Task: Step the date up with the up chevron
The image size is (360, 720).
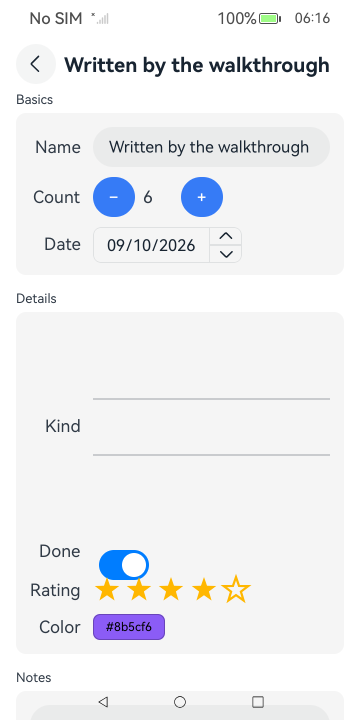Action: pos(225,236)
